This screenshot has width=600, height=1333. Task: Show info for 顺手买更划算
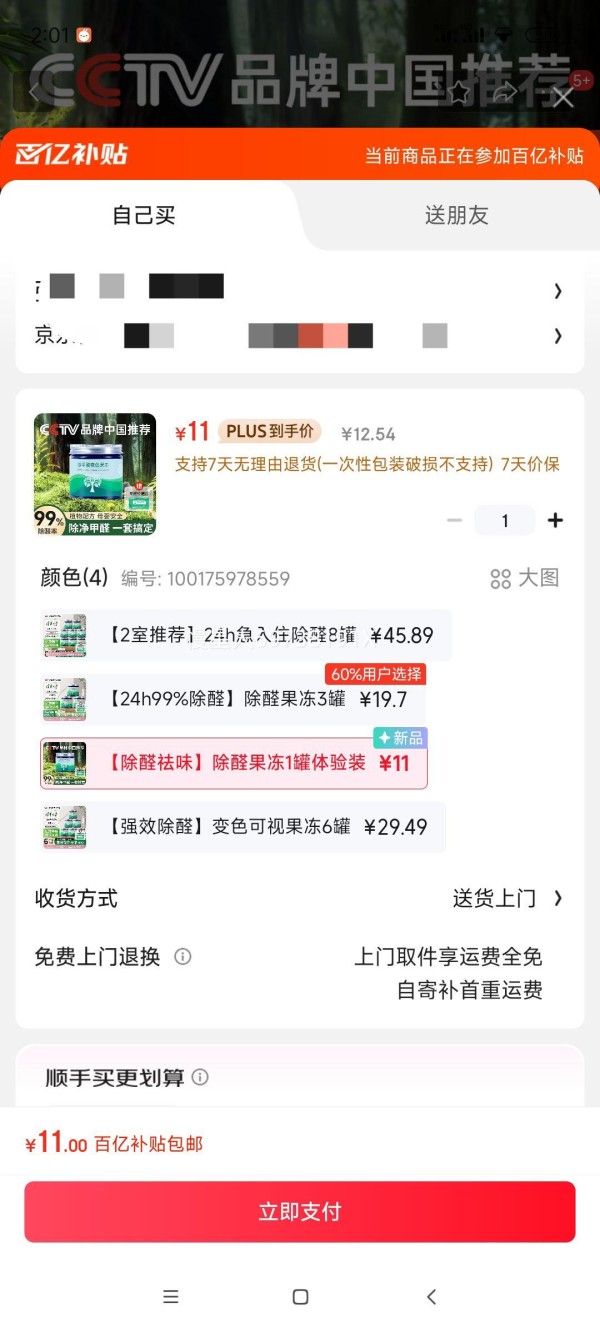(200, 1077)
